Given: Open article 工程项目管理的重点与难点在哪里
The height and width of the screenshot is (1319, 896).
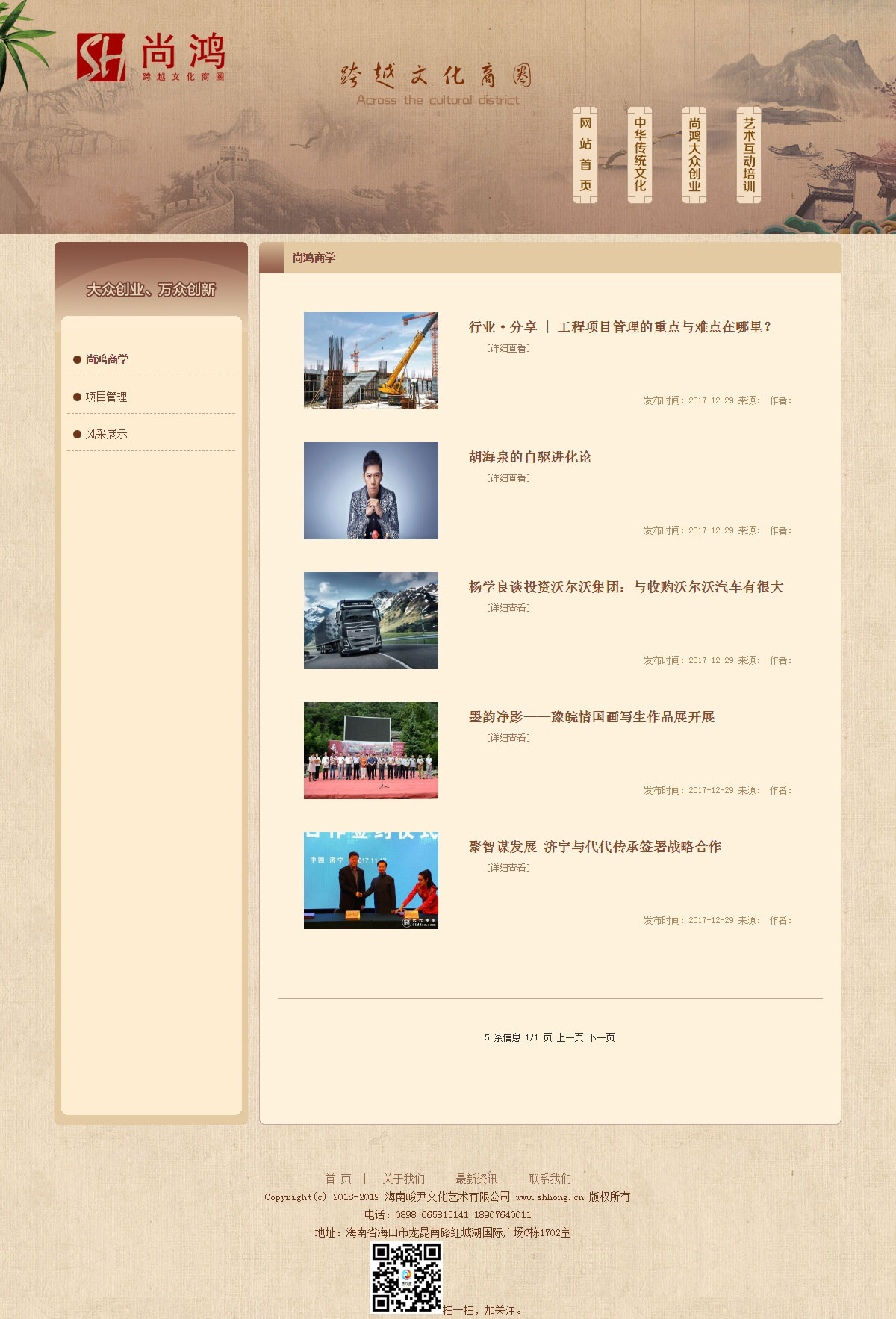Looking at the screenshot, I should (620, 327).
